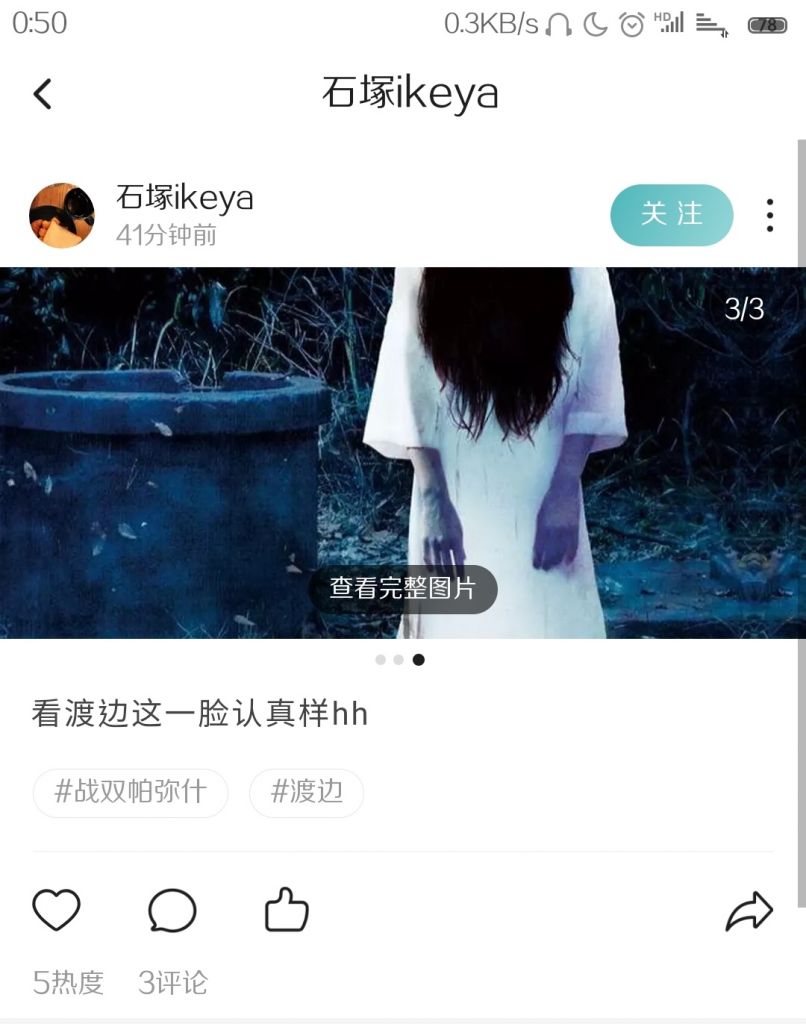Open the #渡边 topic tag
The width and height of the screenshot is (806, 1024).
click(307, 792)
